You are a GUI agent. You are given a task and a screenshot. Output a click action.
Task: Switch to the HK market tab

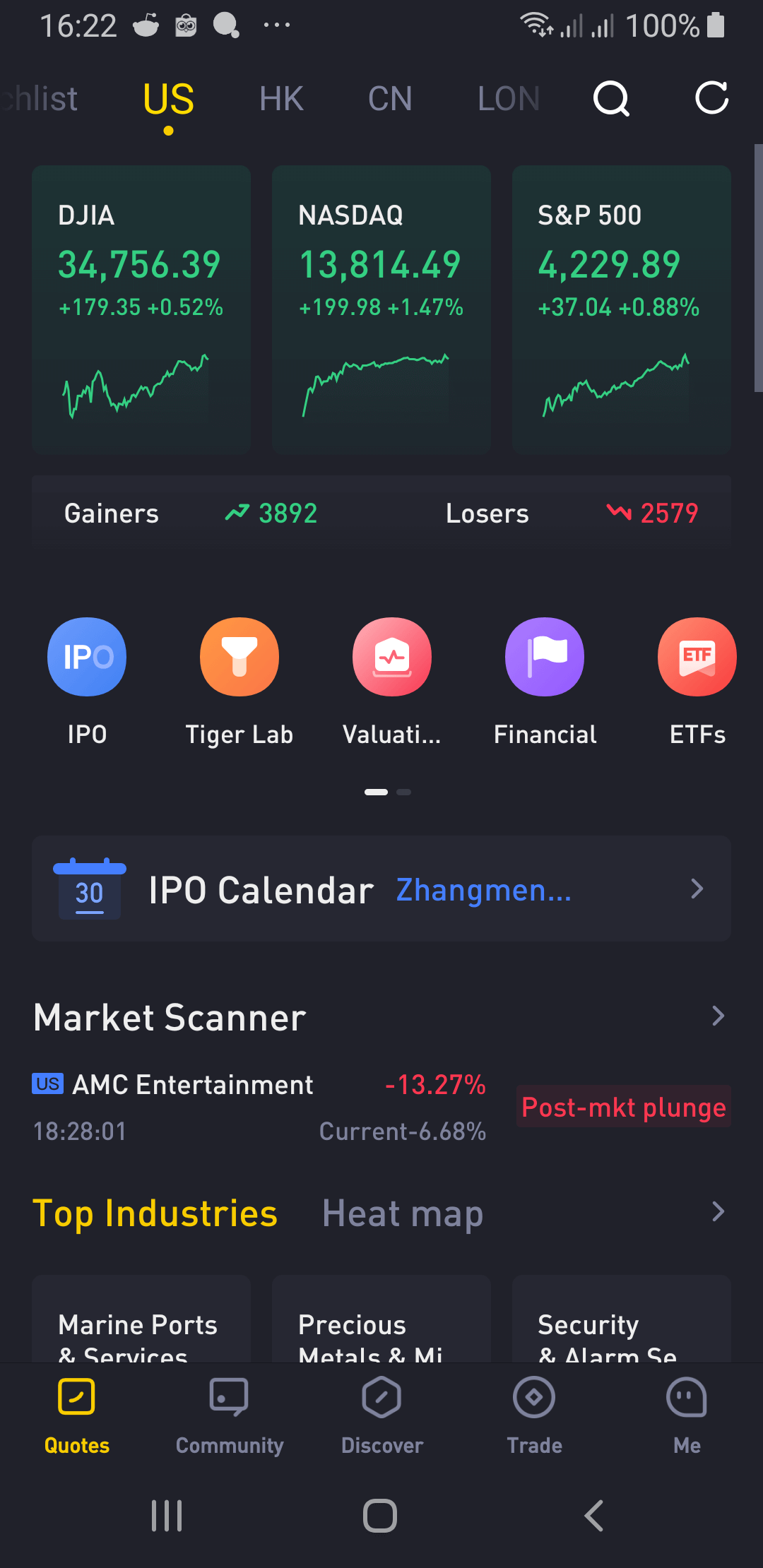(280, 98)
